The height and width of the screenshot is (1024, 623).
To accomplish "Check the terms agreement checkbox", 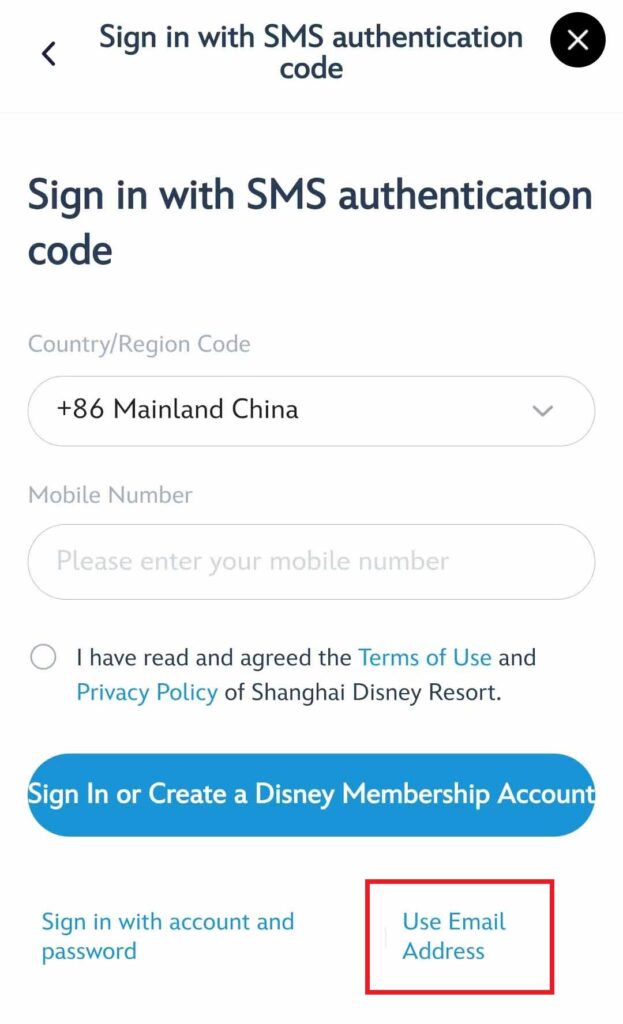I will (x=43, y=658).
